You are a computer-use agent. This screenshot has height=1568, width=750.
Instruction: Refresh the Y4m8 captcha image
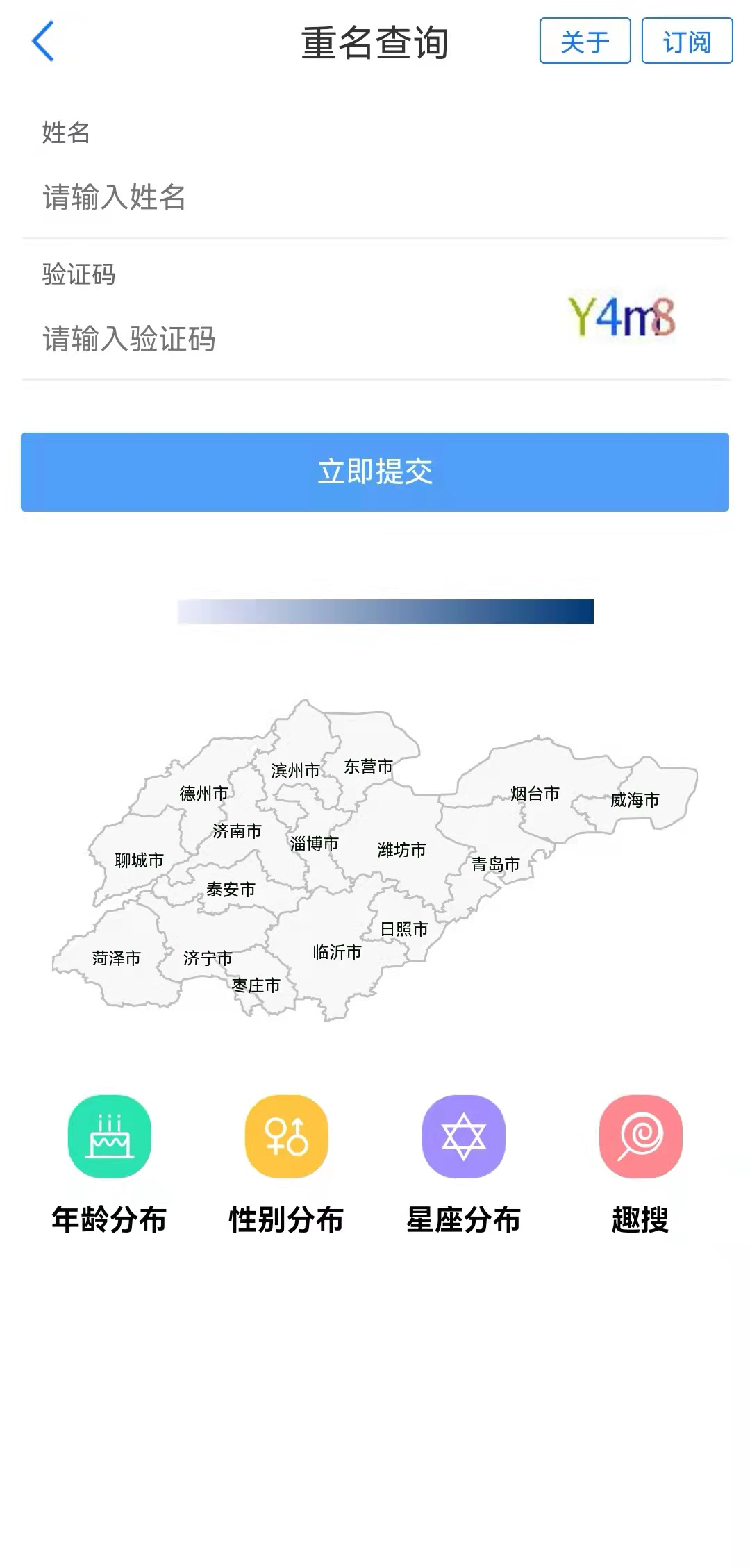622,317
